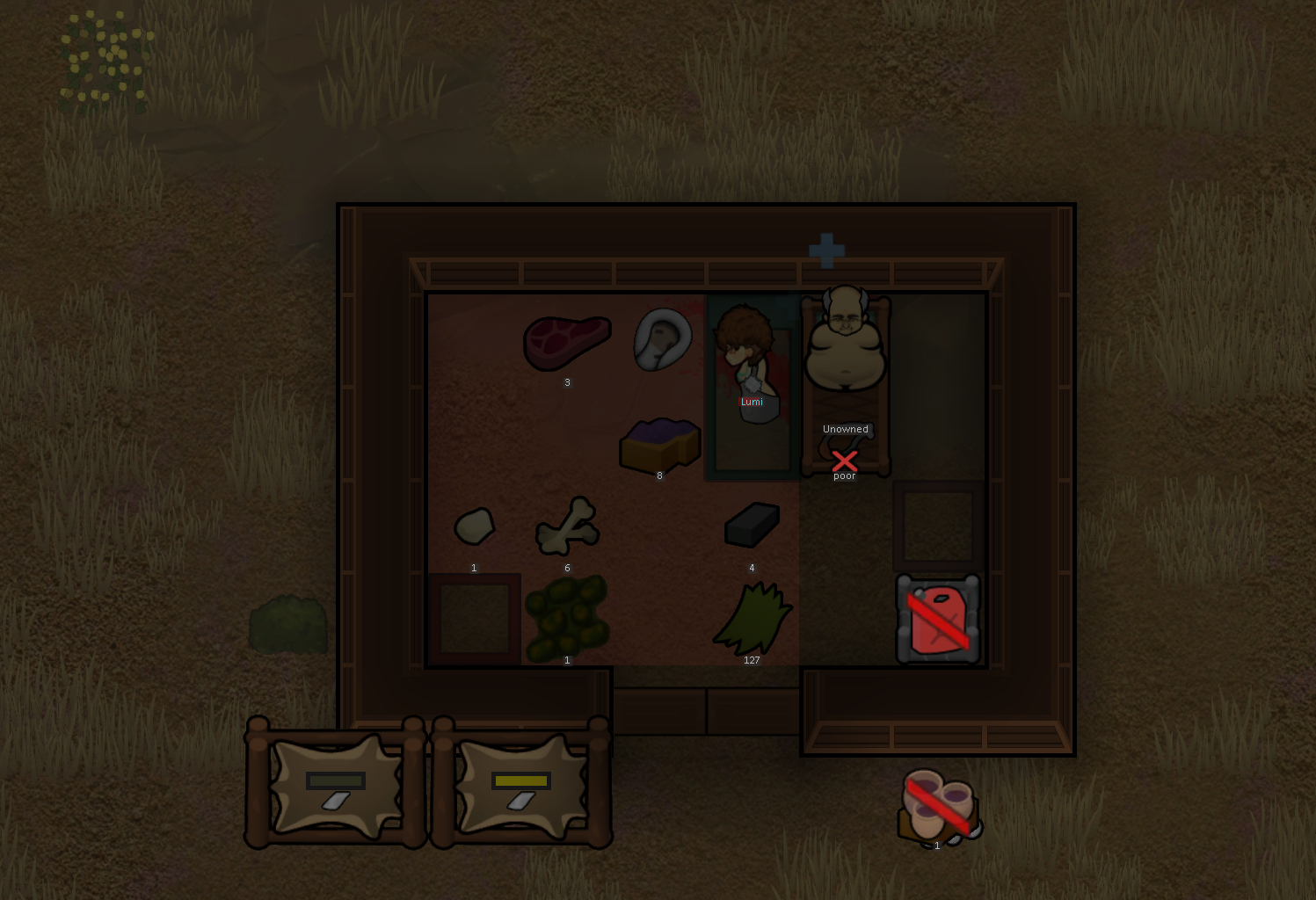Select the tanning rack with yellow bar
The height and width of the screenshot is (900, 1316).
(x=521, y=783)
